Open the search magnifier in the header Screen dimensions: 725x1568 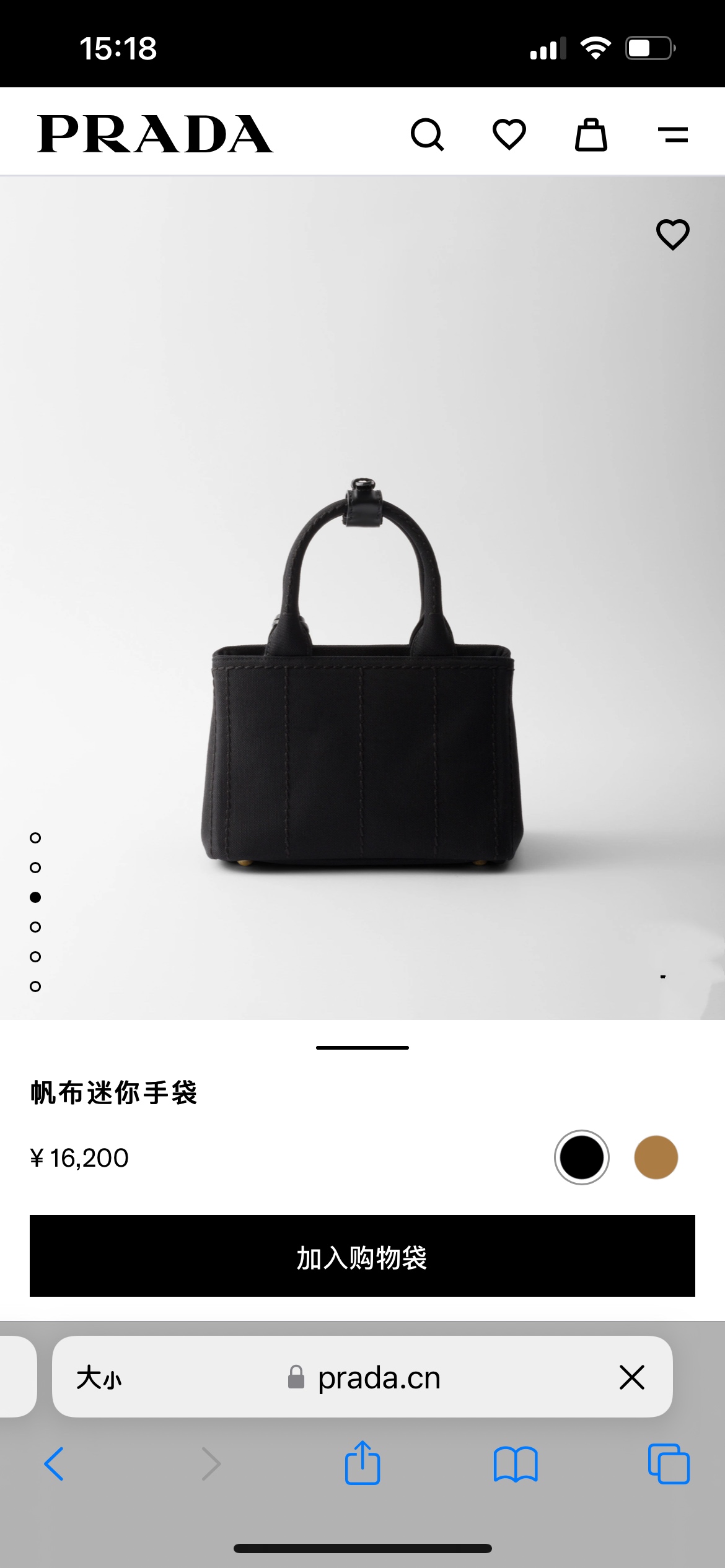pyautogui.click(x=428, y=134)
